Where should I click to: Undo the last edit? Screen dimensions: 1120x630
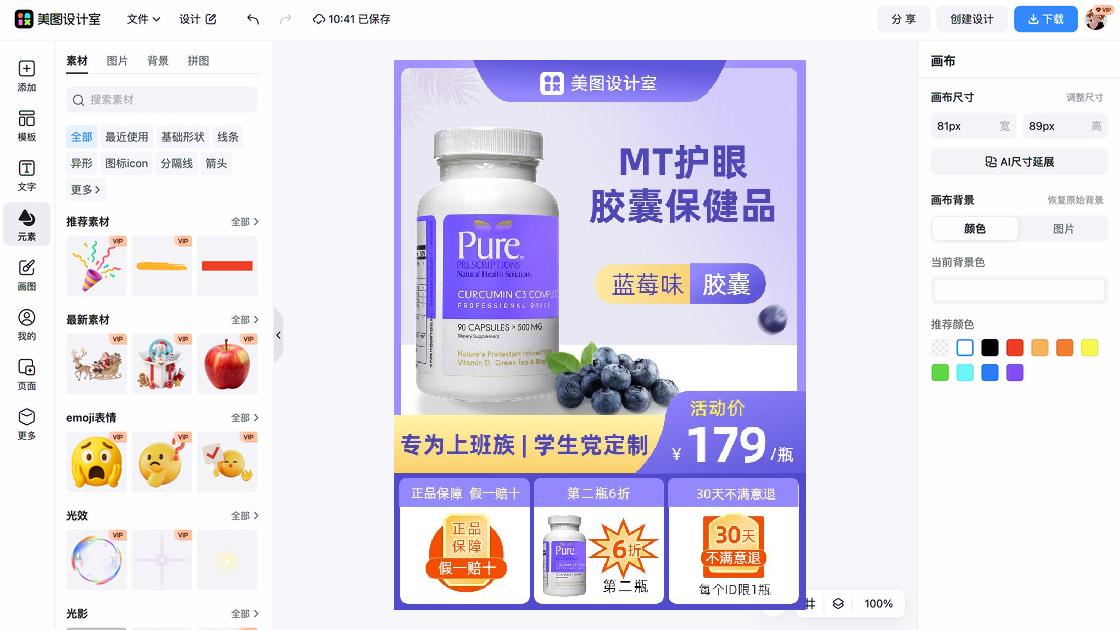253,19
